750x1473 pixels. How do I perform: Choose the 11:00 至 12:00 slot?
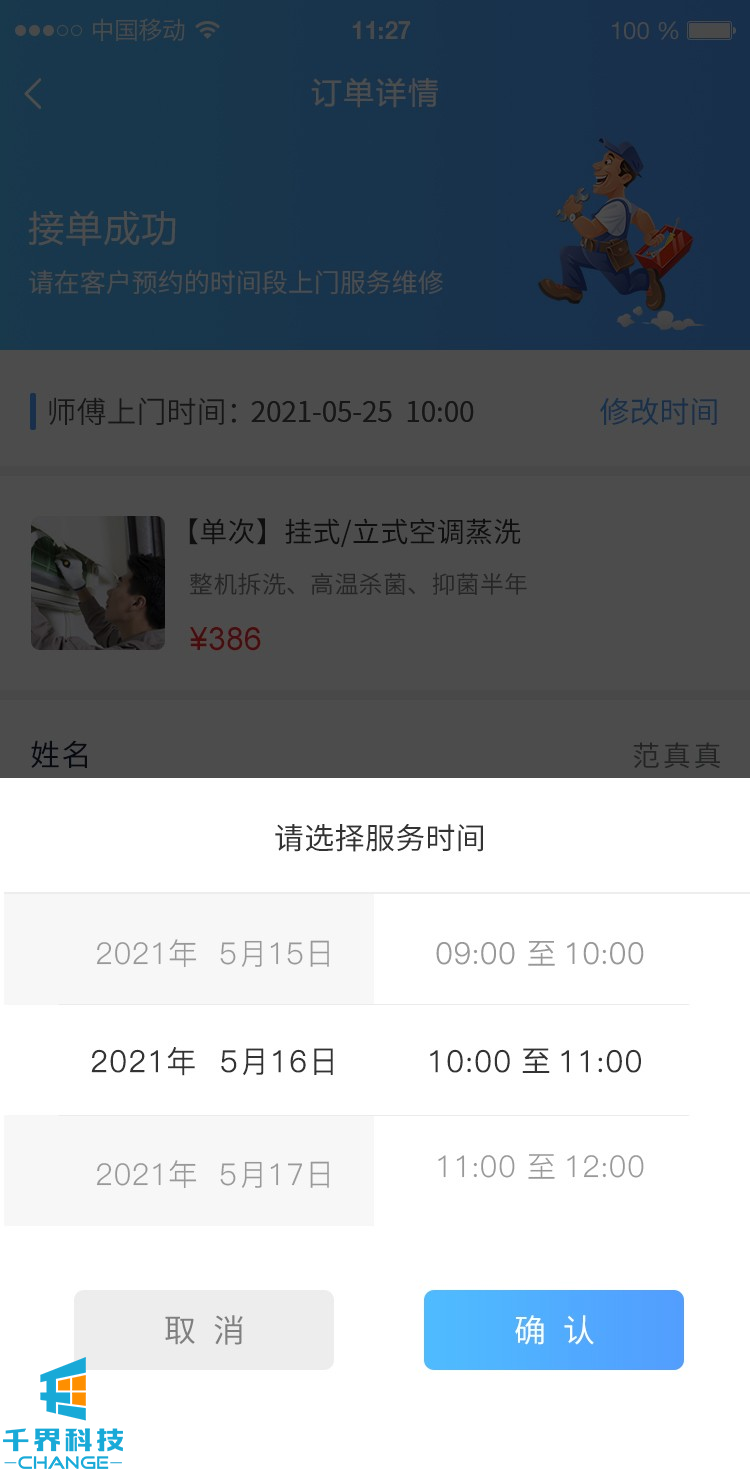coord(539,1166)
